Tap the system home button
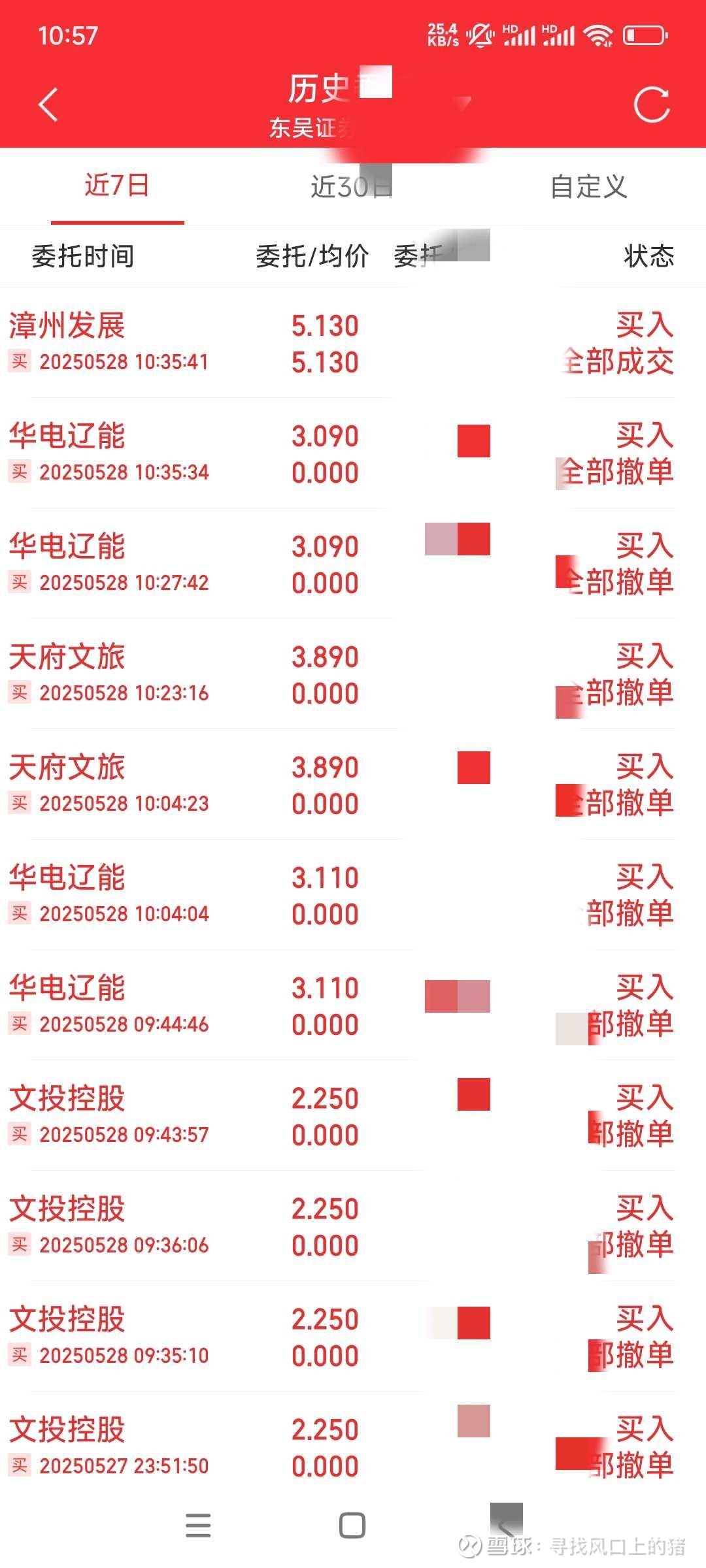This screenshot has height=1568, width=706. pyautogui.click(x=352, y=1526)
